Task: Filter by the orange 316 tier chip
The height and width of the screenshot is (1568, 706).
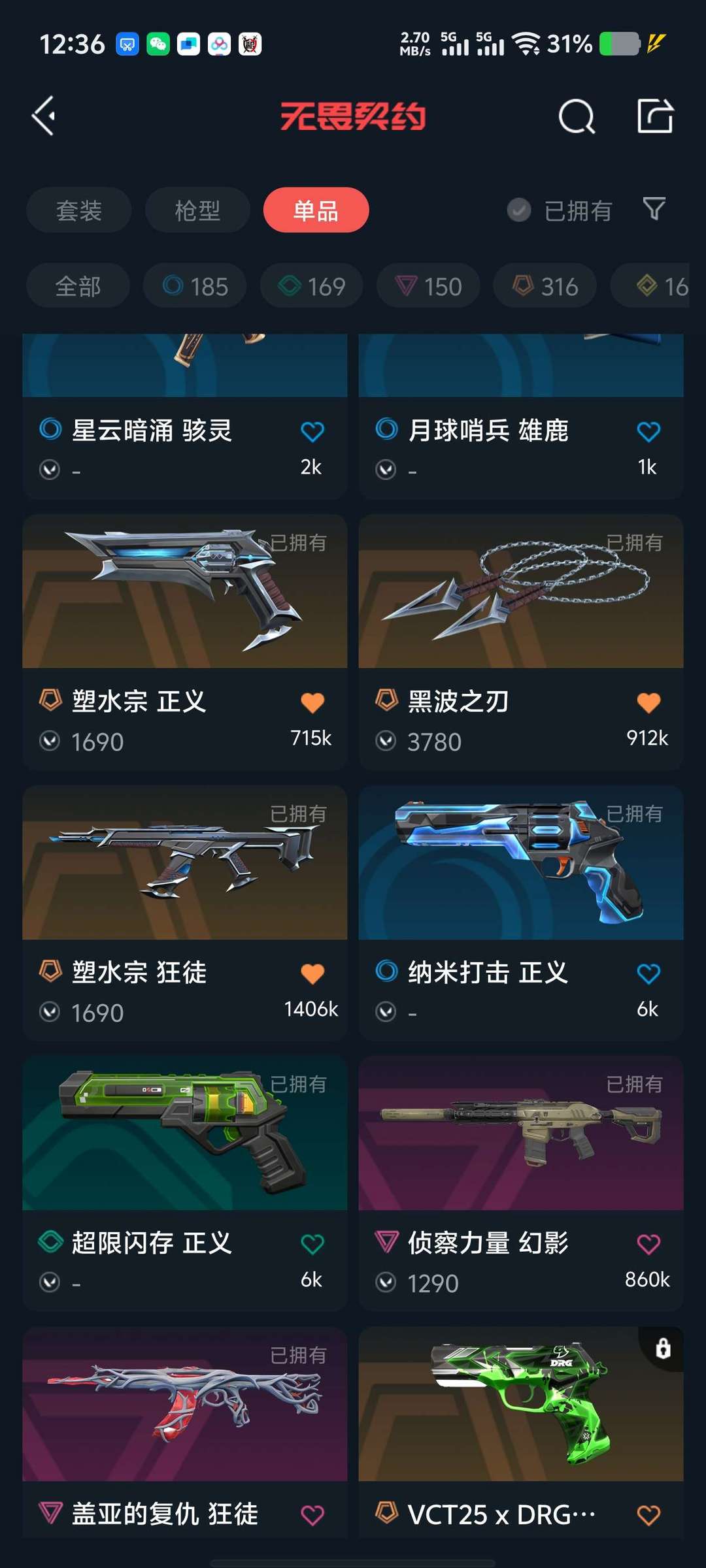Action: click(545, 286)
